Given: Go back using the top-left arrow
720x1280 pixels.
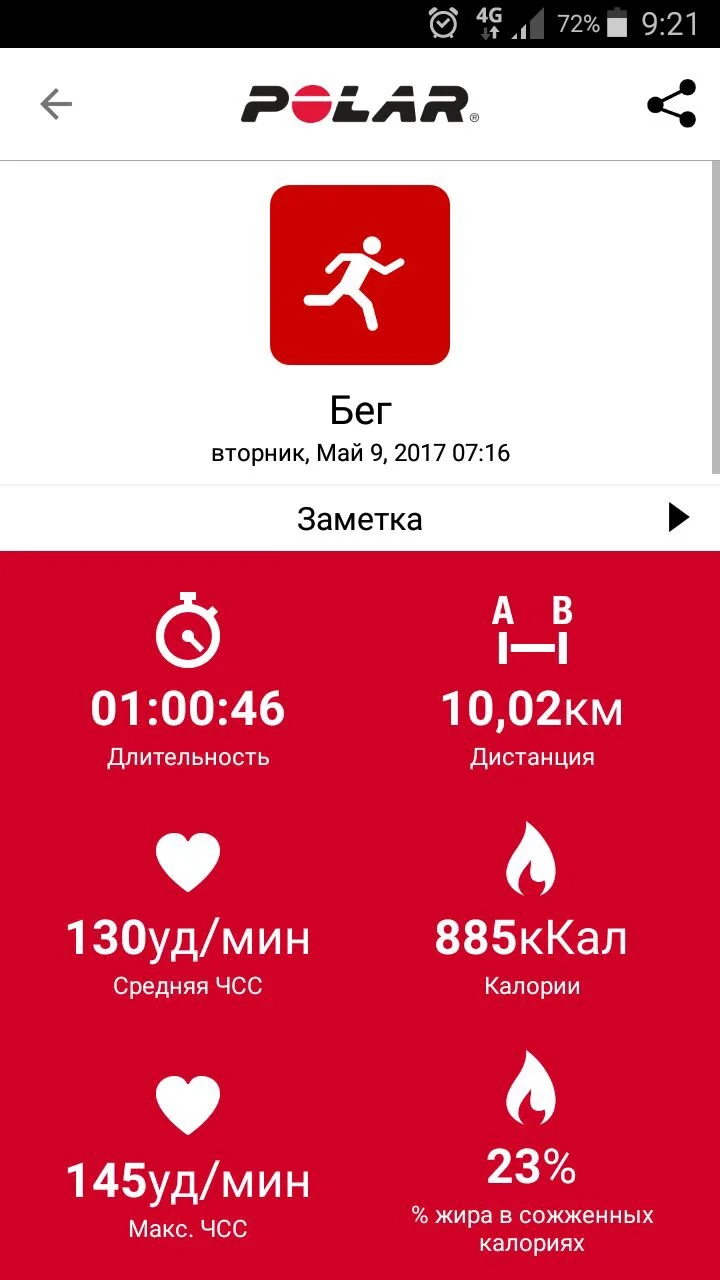Looking at the screenshot, I should [56, 104].
